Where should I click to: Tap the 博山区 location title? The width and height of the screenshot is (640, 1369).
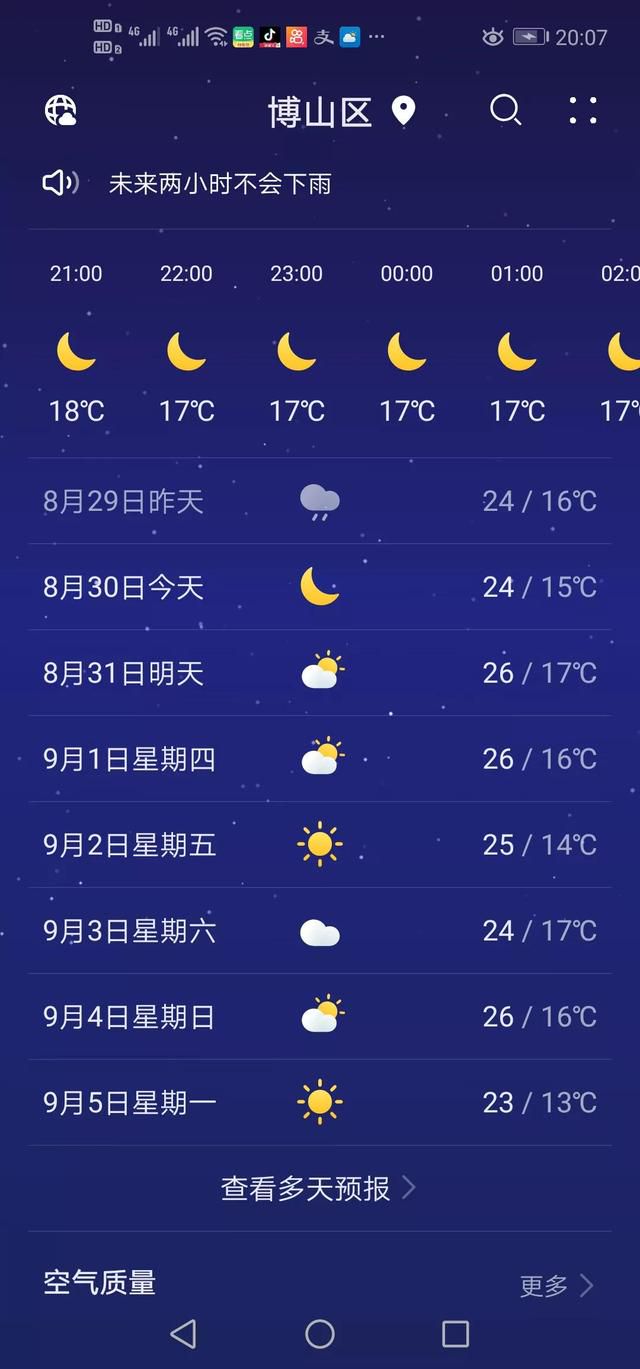coord(320,112)
